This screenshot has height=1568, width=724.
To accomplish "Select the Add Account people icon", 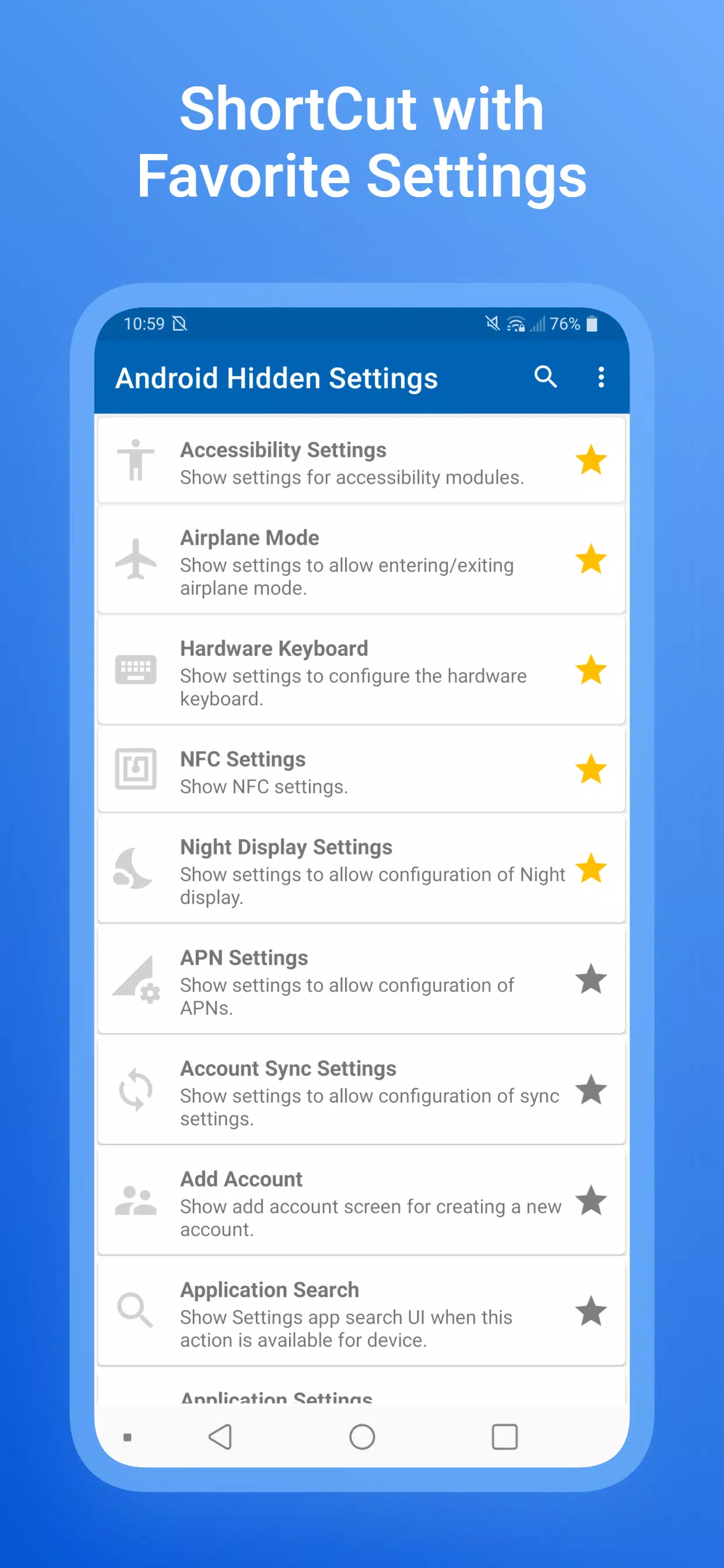I will click(136, 1201).
